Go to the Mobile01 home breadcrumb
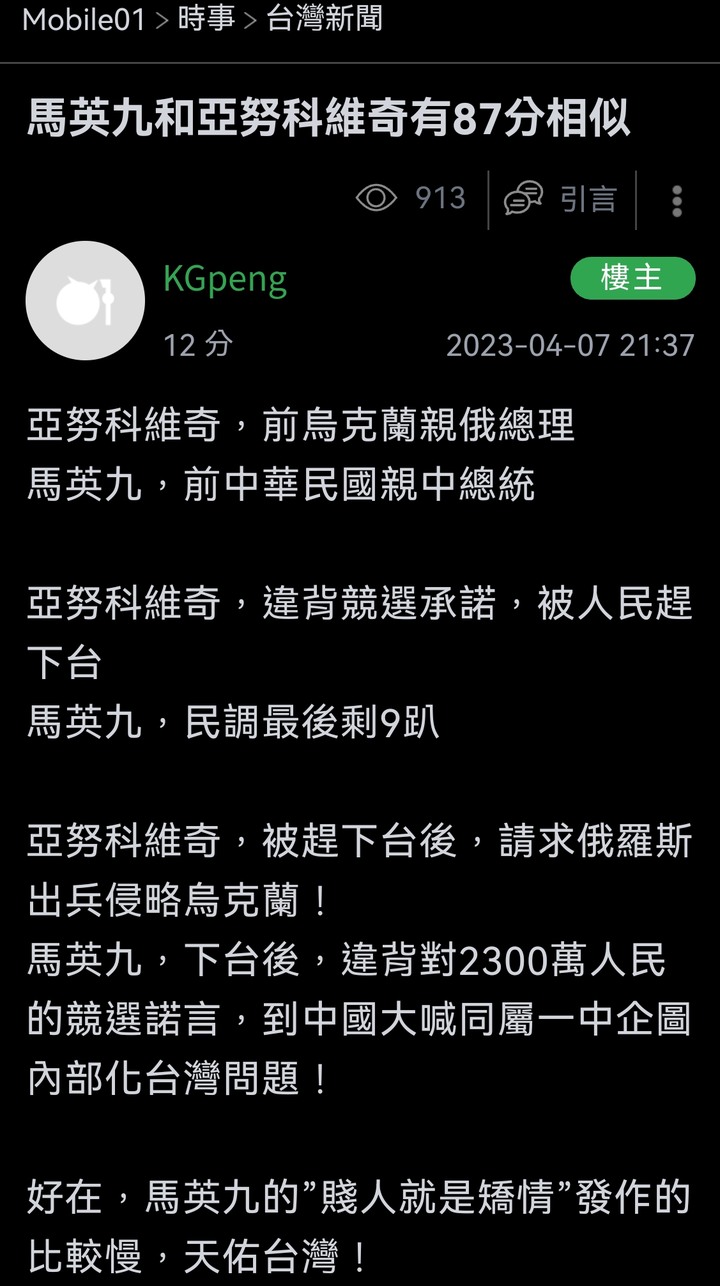 click(x=84, y=20)
